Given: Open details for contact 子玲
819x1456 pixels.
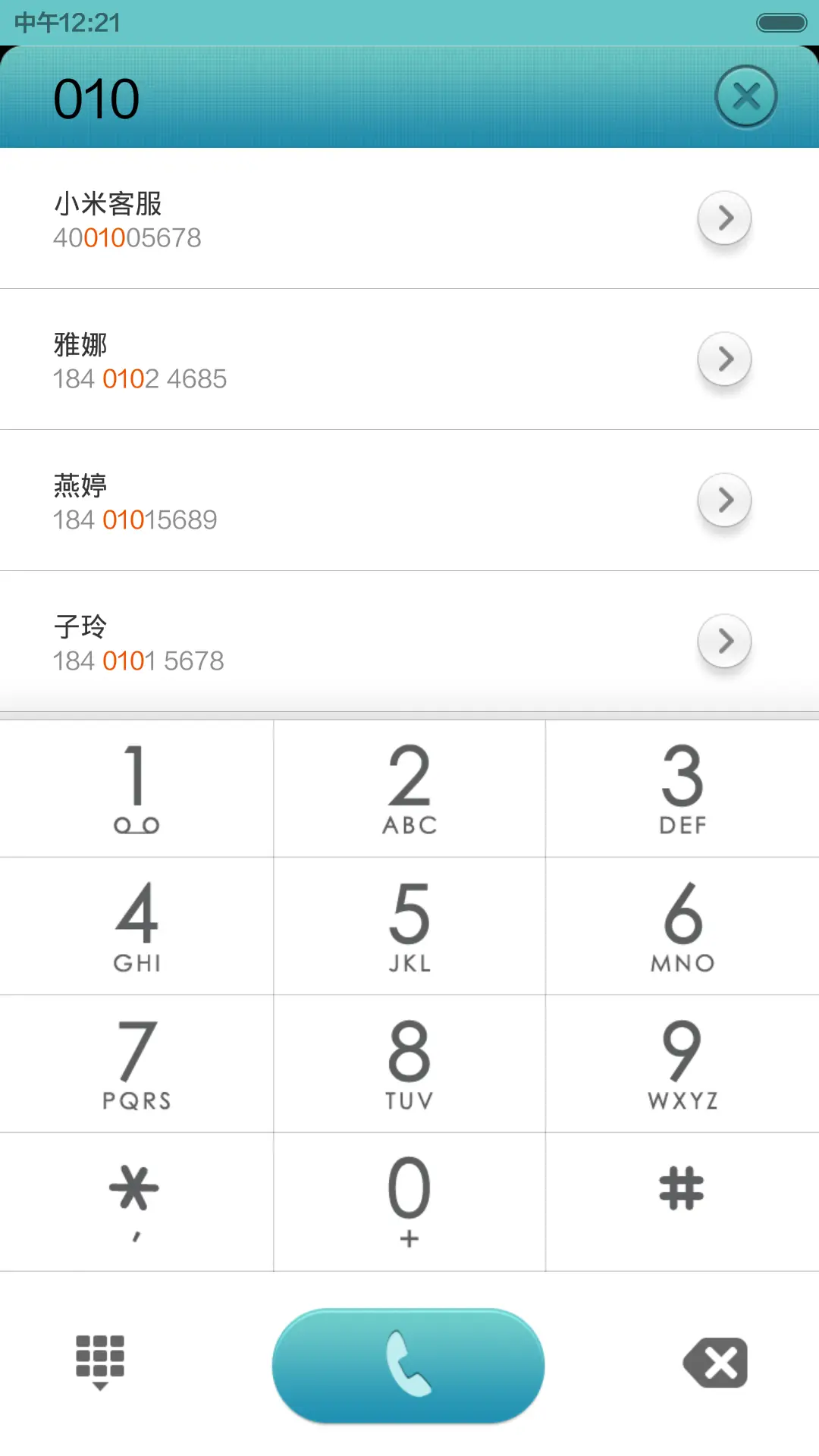Looking at the screenshot, I should click(x=723, y=641).
